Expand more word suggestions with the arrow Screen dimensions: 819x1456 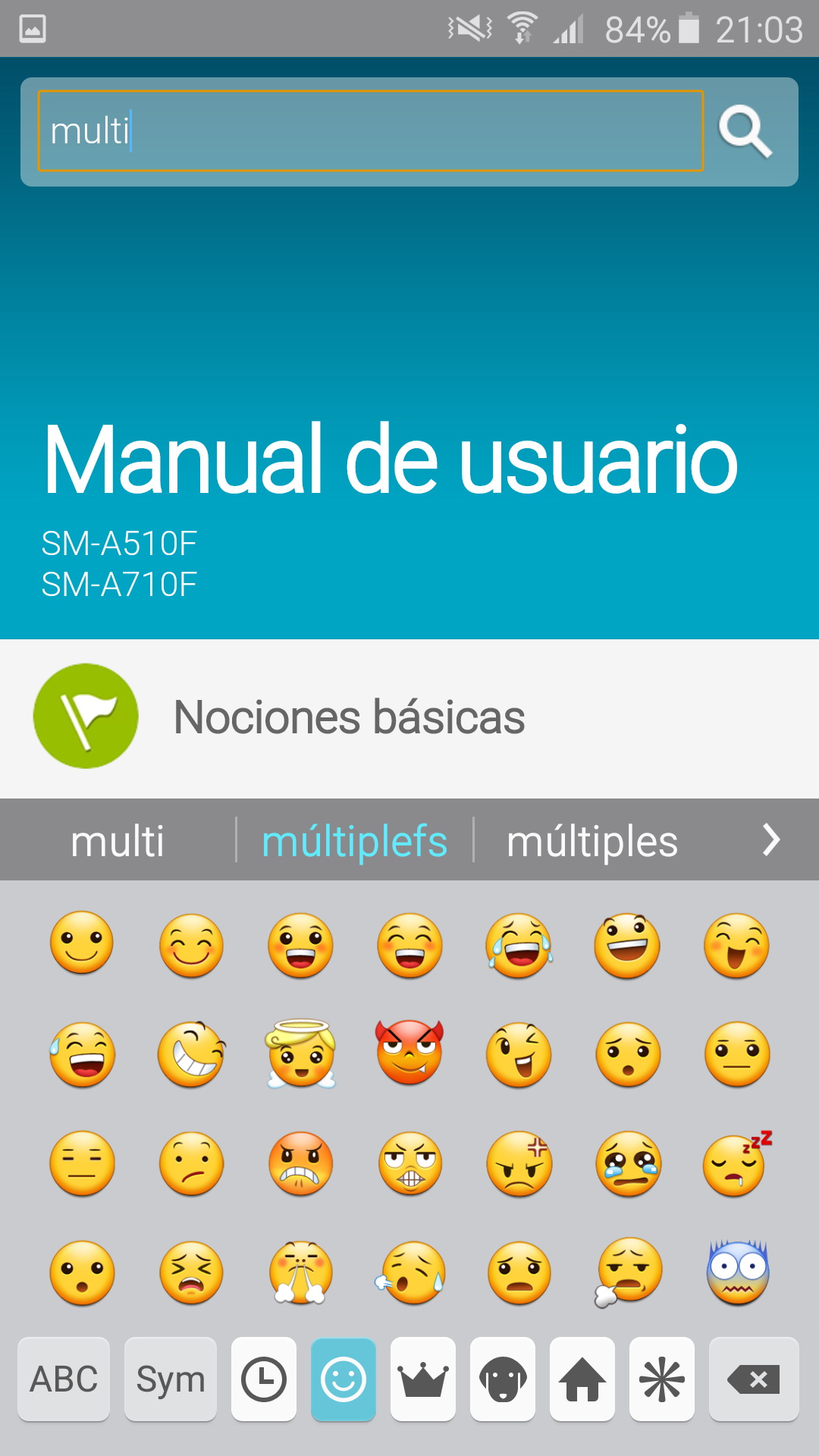click(x=770, y=840)
